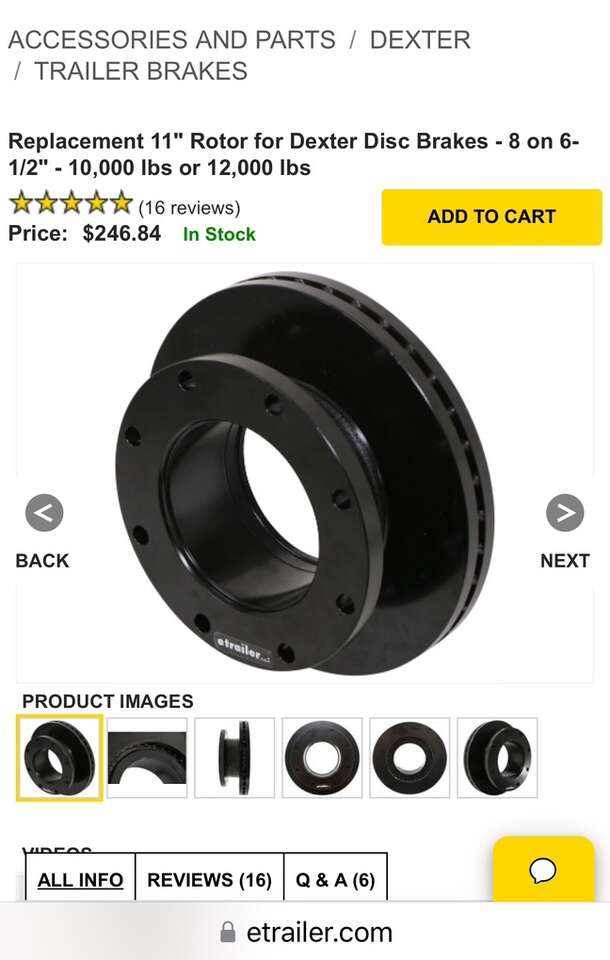This screenshot has width=610, height=960.
Task: View the second thumbnail showing rotor edge close-up
Action: click(x=147, y=758)
